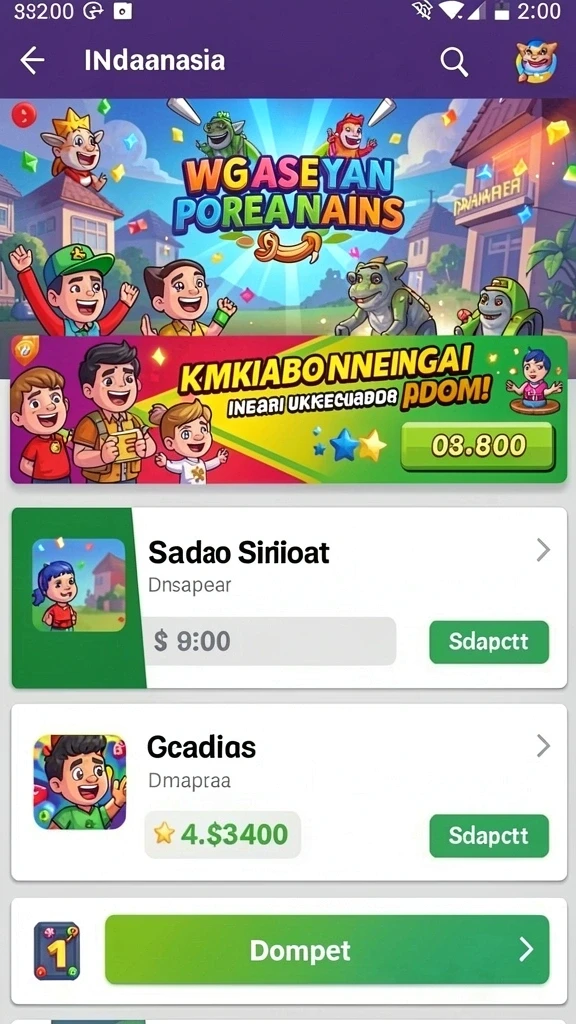
Task: Open the KMKIABONNEINGAI promo banner
Action: [x=288, y=409]
